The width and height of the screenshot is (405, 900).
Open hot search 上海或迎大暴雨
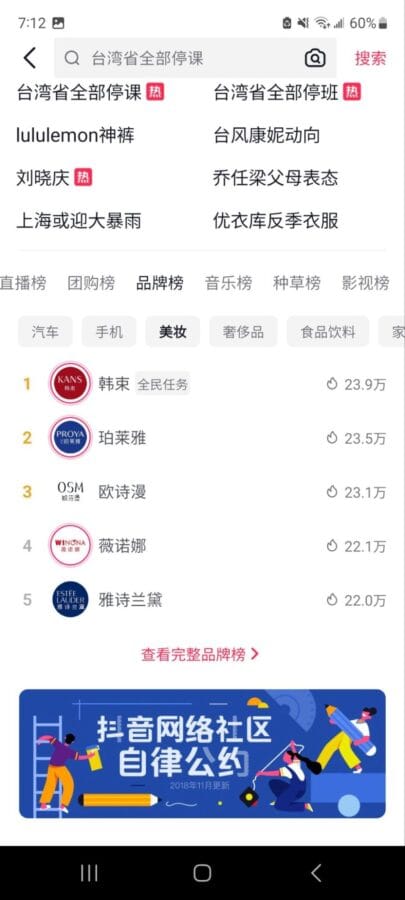[79, 220]
